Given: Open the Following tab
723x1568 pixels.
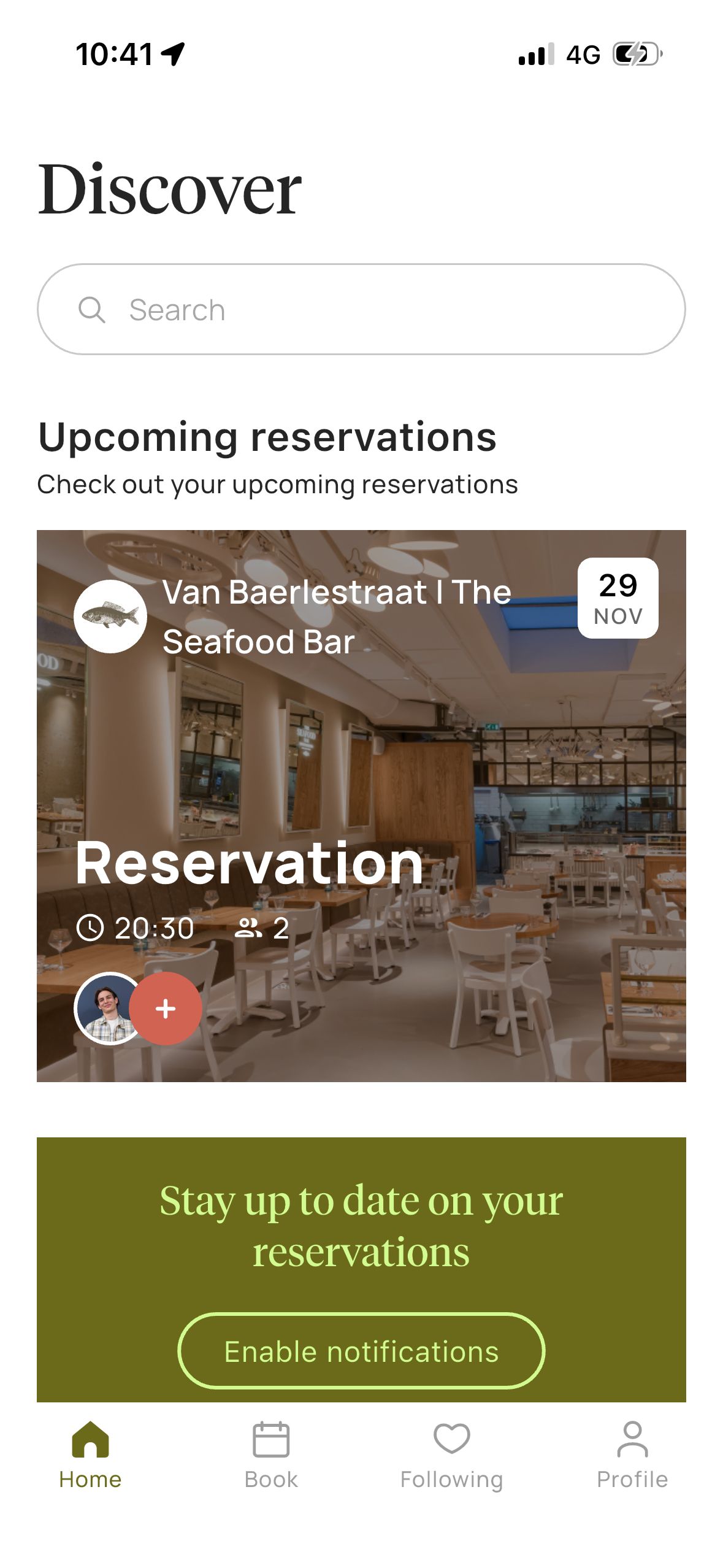Looking at the screenshot, I should click(451, 1454).
